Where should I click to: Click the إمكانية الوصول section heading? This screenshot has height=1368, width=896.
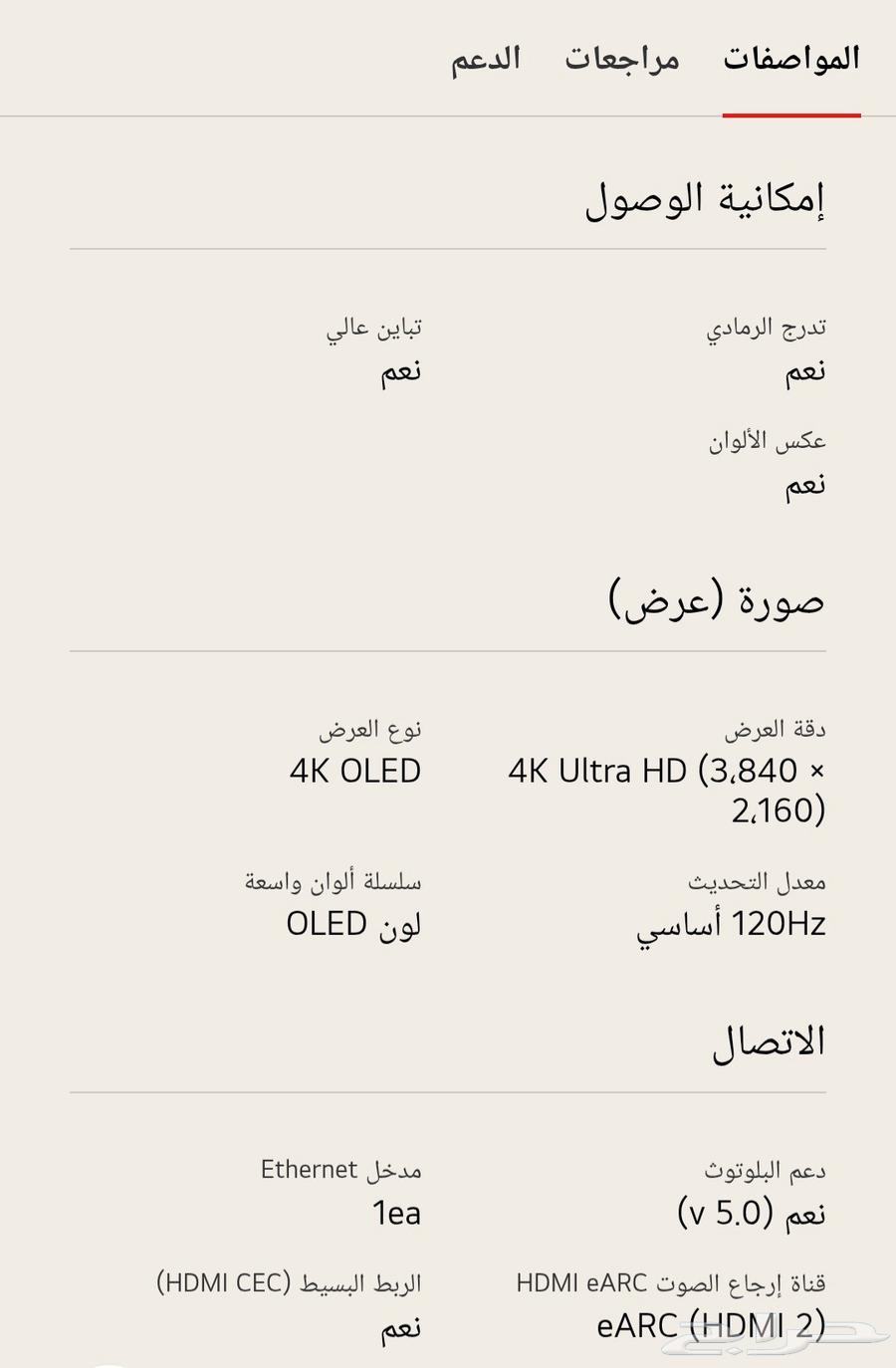click(x=708, y=199)
